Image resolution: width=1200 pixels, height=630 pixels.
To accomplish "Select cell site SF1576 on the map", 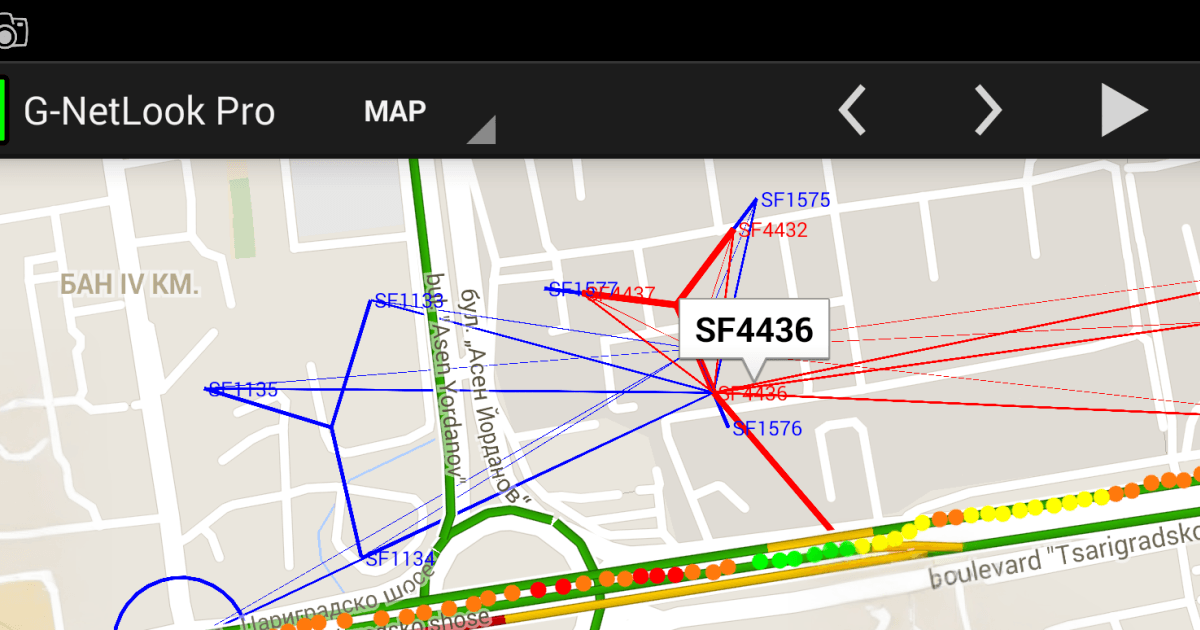I will coord(766,429).
